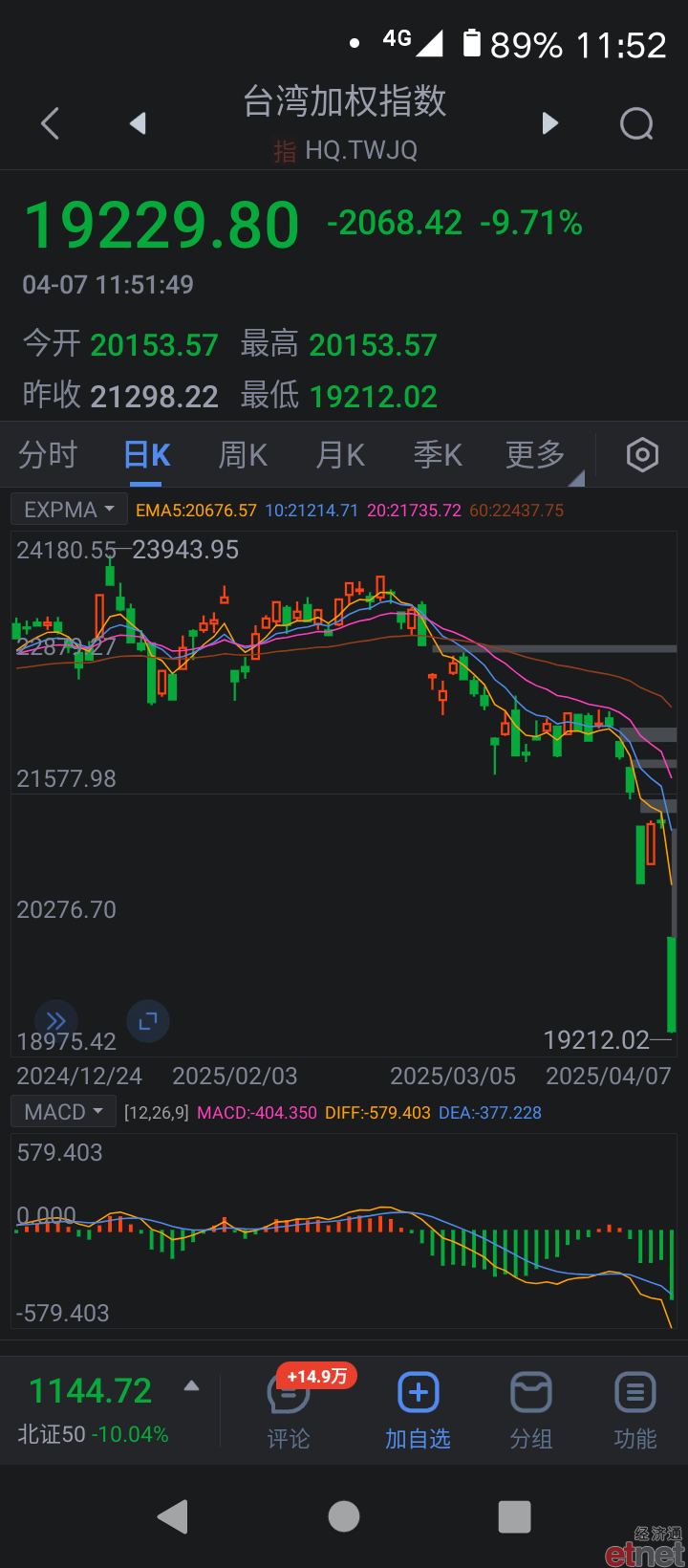Switch to the 分时 chart tab
688x1568 pixels.
pyautogui.click(x=48, y=455)
